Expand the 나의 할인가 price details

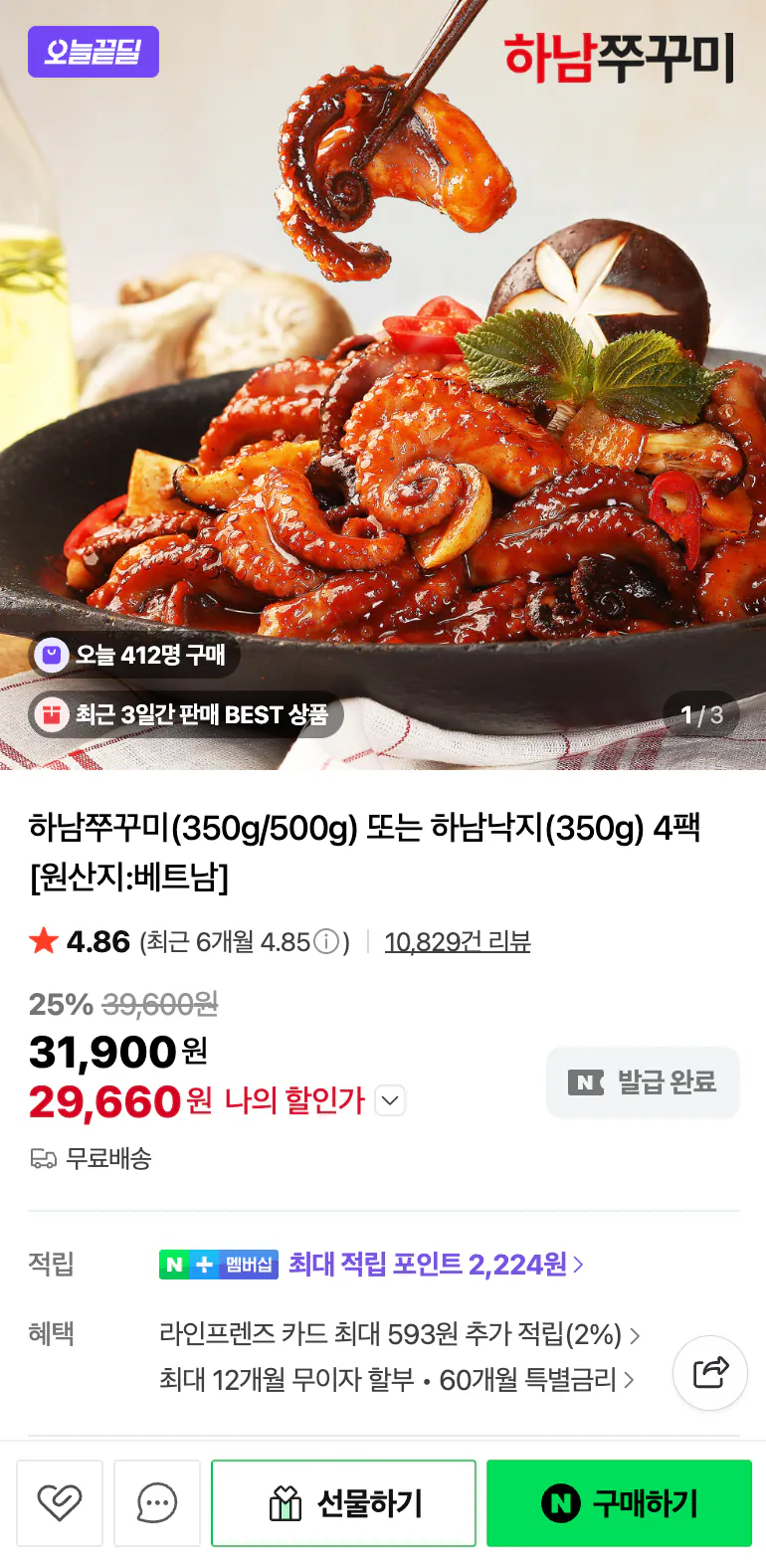390,1101
